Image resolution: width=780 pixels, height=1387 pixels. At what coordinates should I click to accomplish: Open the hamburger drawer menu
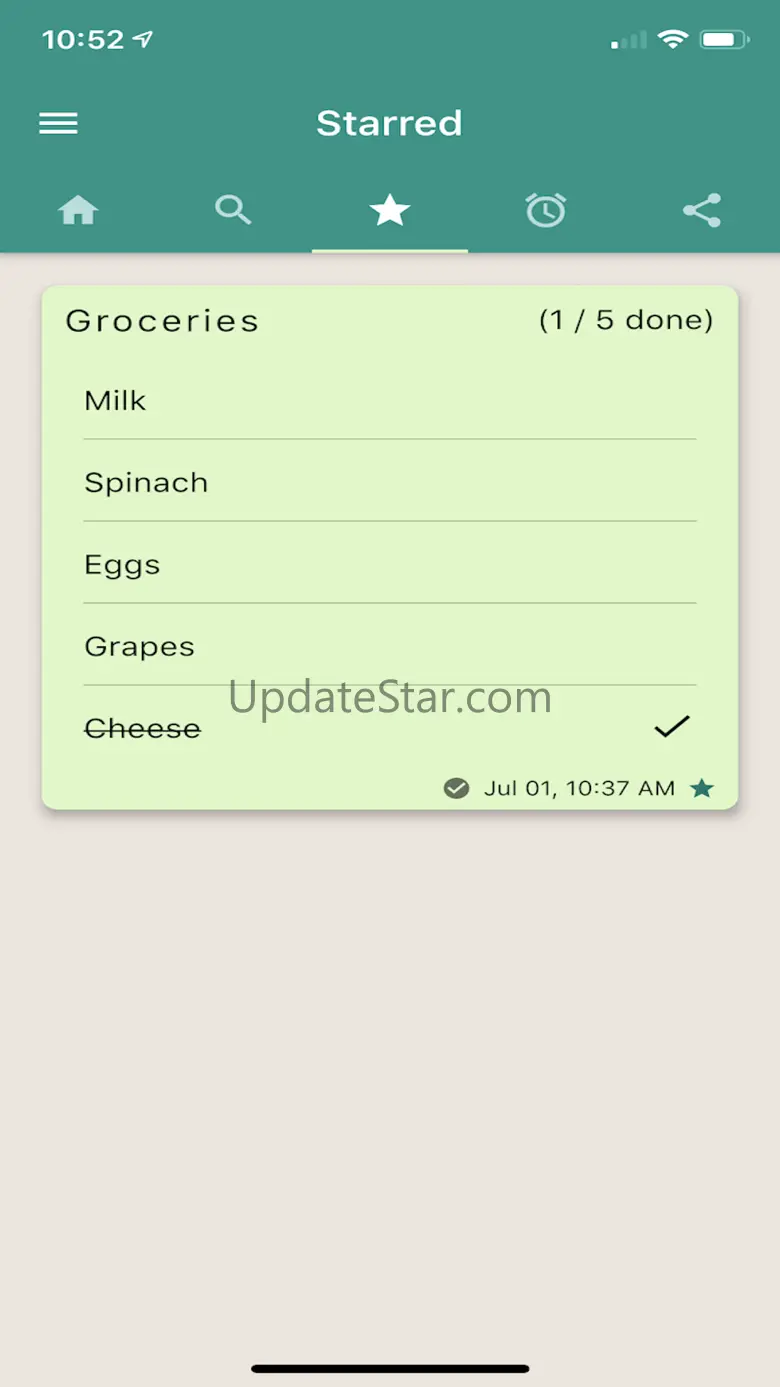[x=58, y=123]
